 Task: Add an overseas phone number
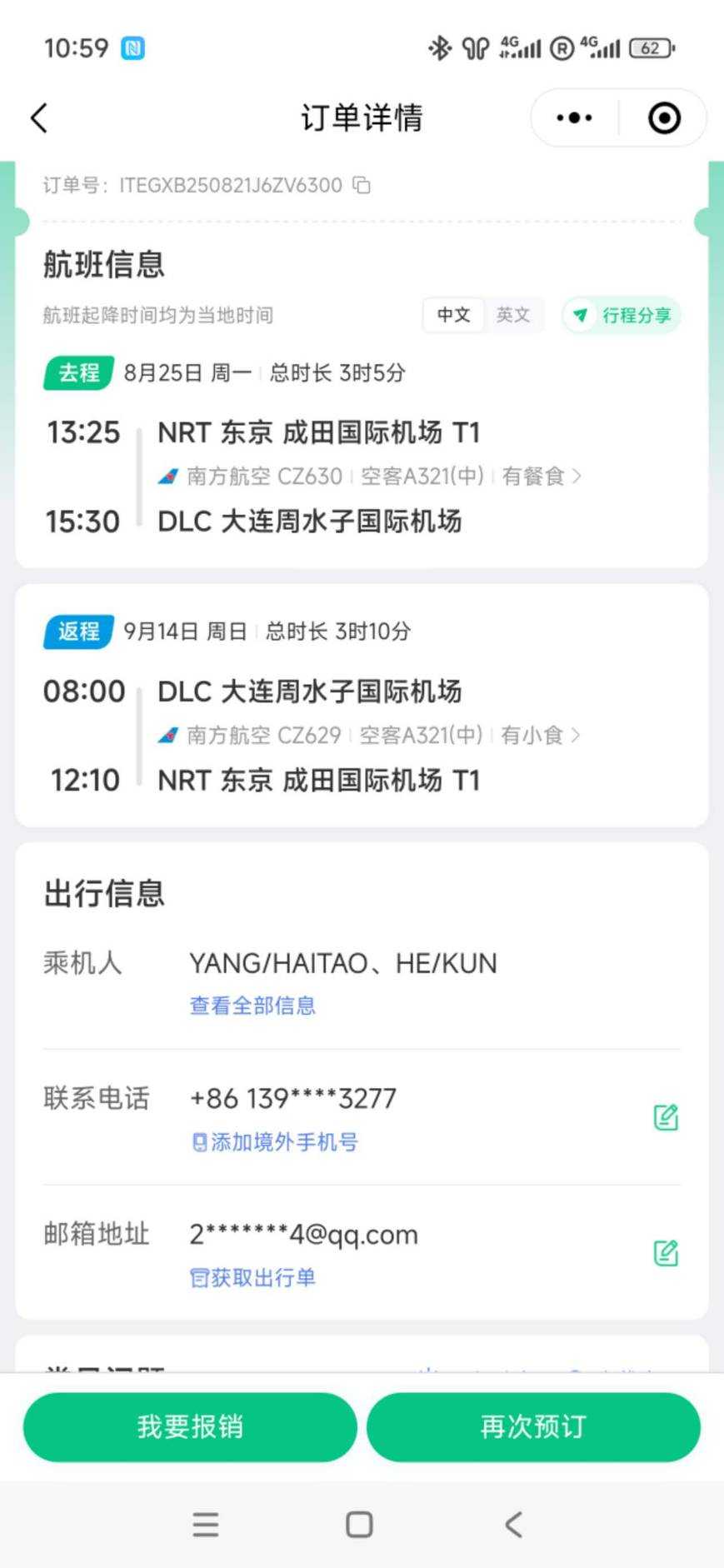pos(275,1142)
